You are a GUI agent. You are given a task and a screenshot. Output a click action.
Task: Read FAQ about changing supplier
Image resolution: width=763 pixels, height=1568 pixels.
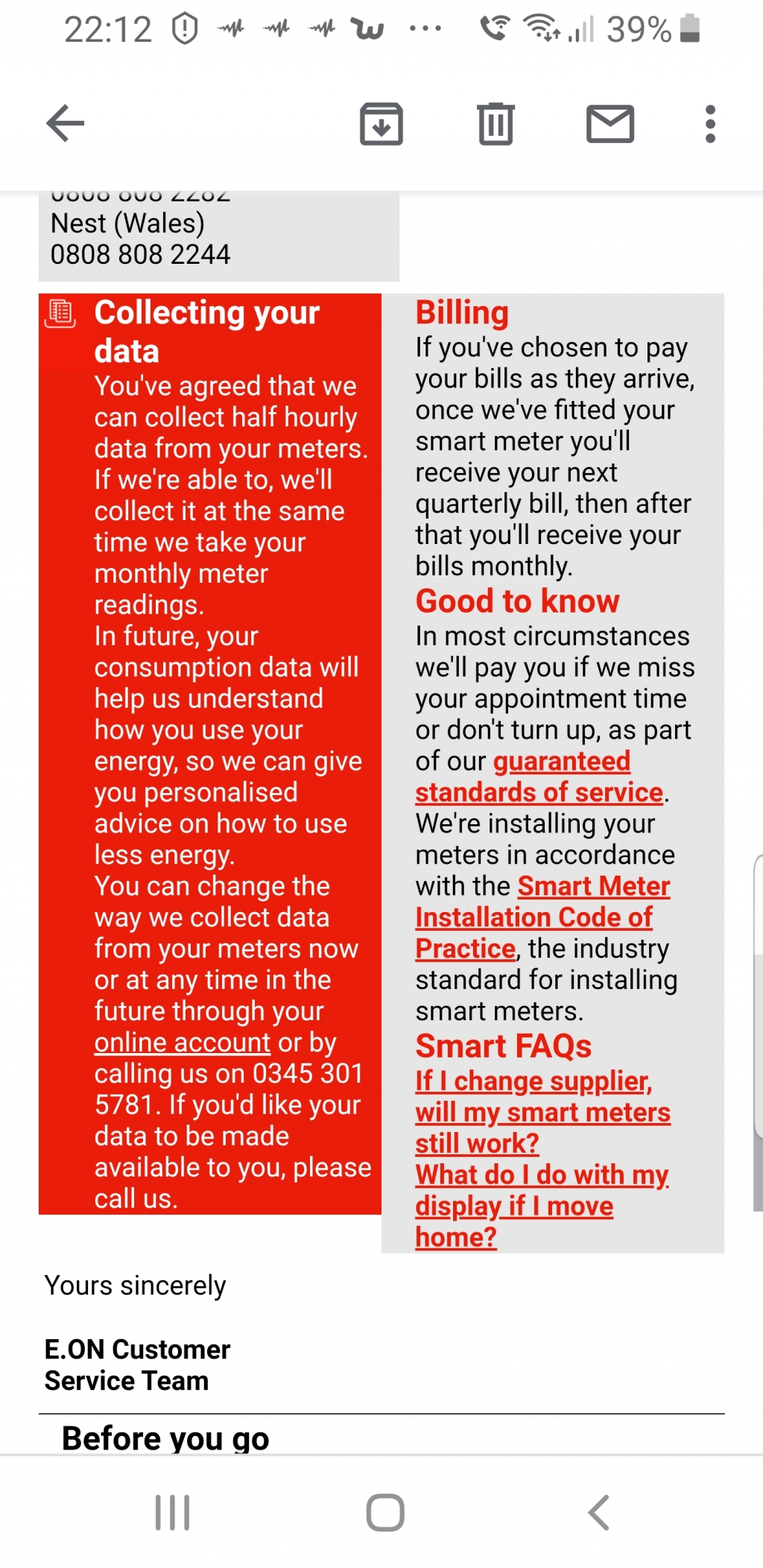[542, 1112]
